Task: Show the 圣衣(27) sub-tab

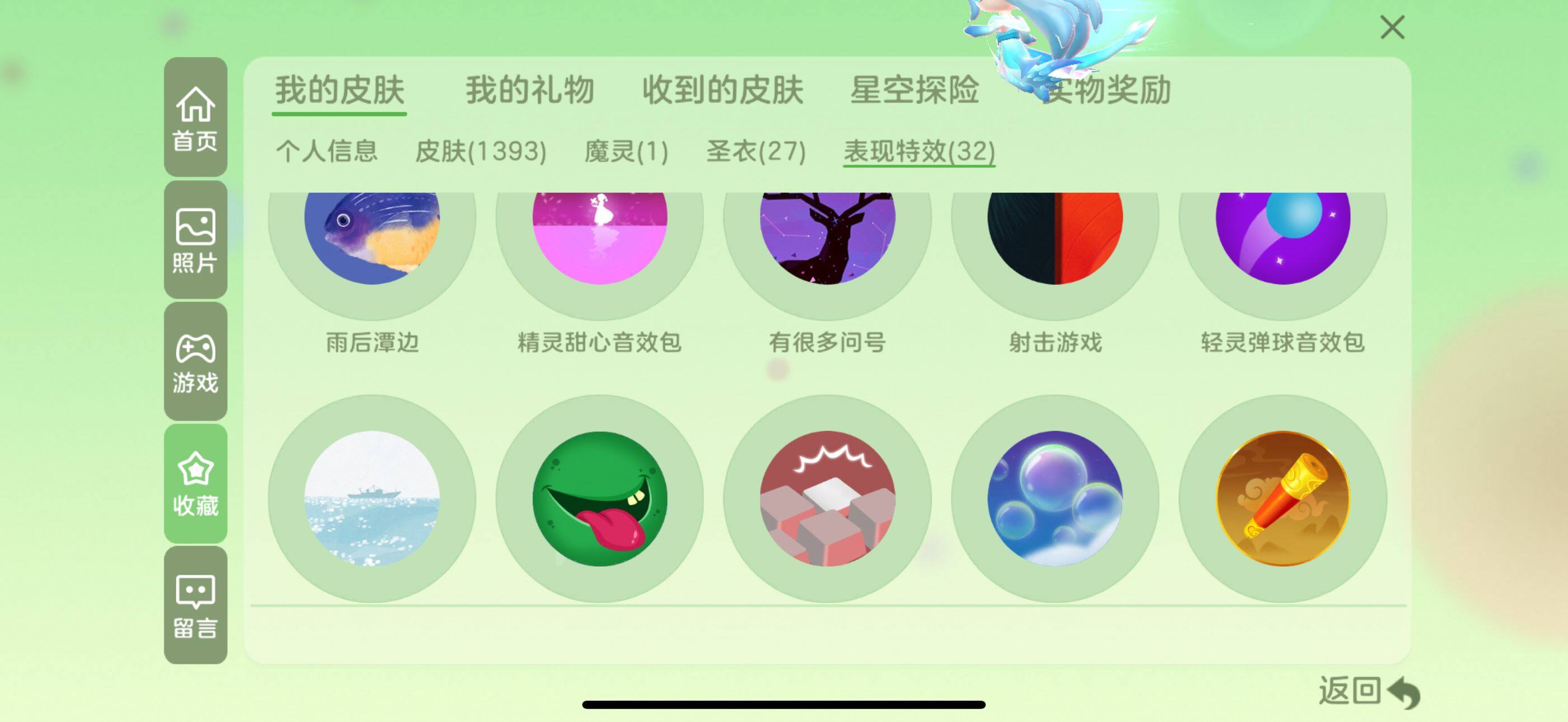Action: coord(755,151)
